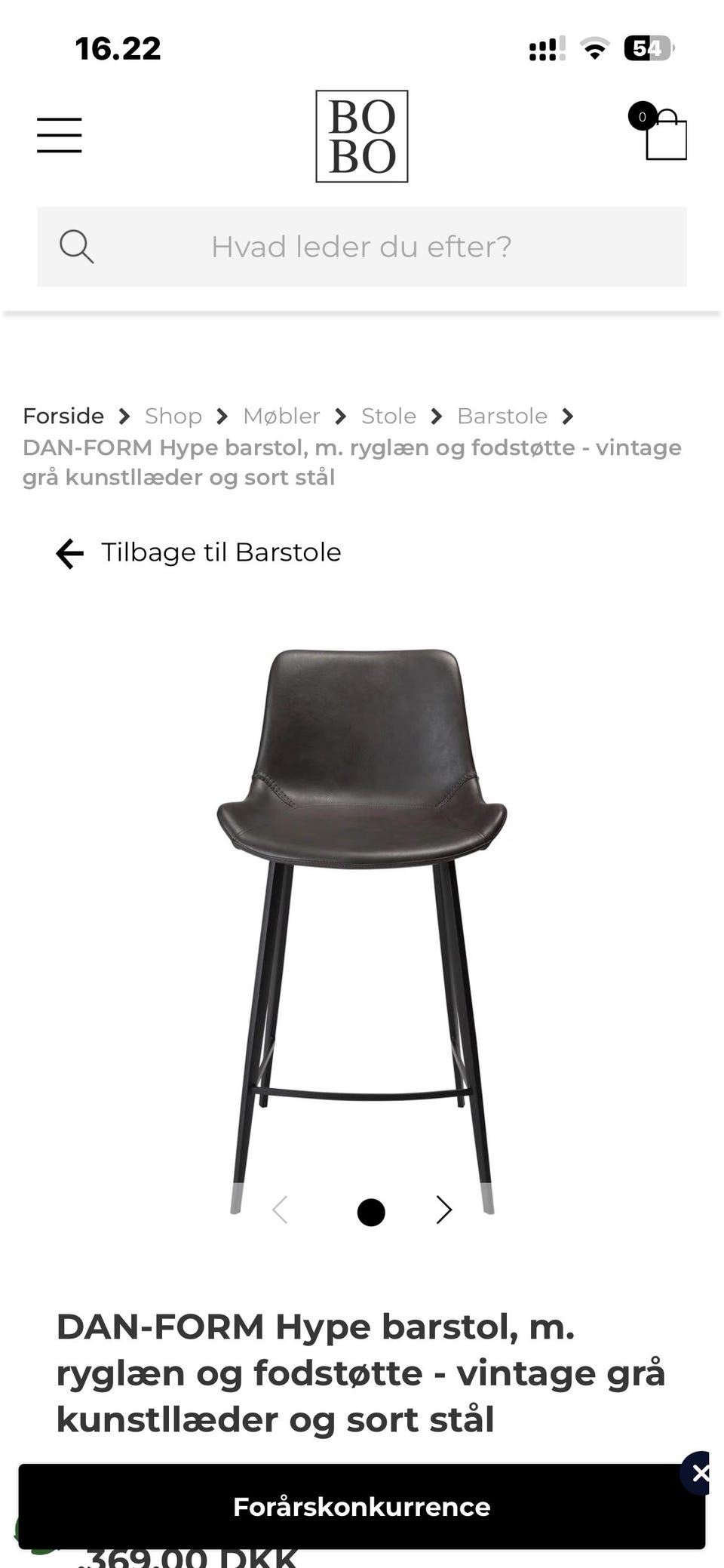This screenshot has height=1568, width=724.
Task: Click the search magnifier icon
Action: coord(76,246)
